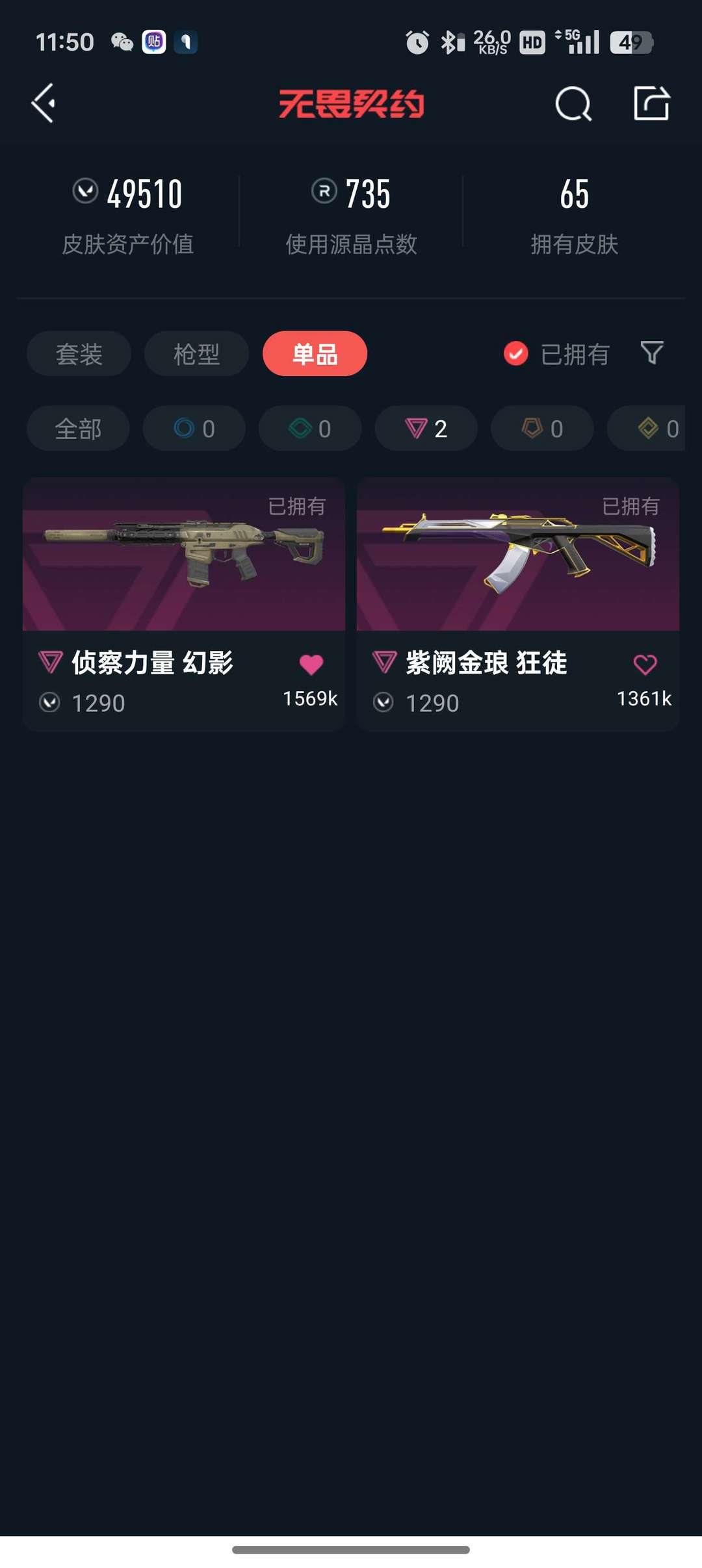Filter by the pink triangle rarity chip
The image size is (702, 1568).
click(x=426, y=429)
